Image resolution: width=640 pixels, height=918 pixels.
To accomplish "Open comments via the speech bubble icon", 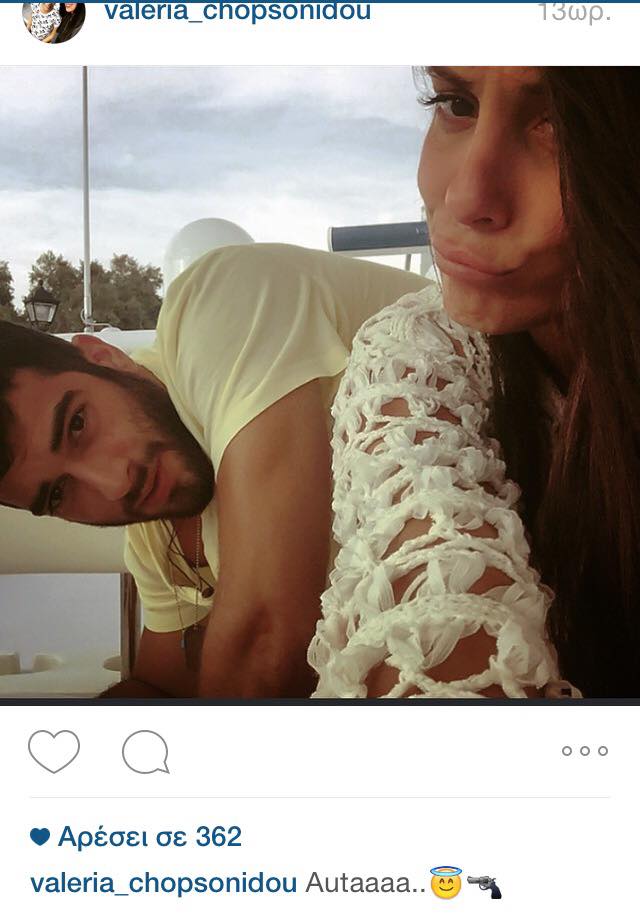I will (x=146, y=752).
